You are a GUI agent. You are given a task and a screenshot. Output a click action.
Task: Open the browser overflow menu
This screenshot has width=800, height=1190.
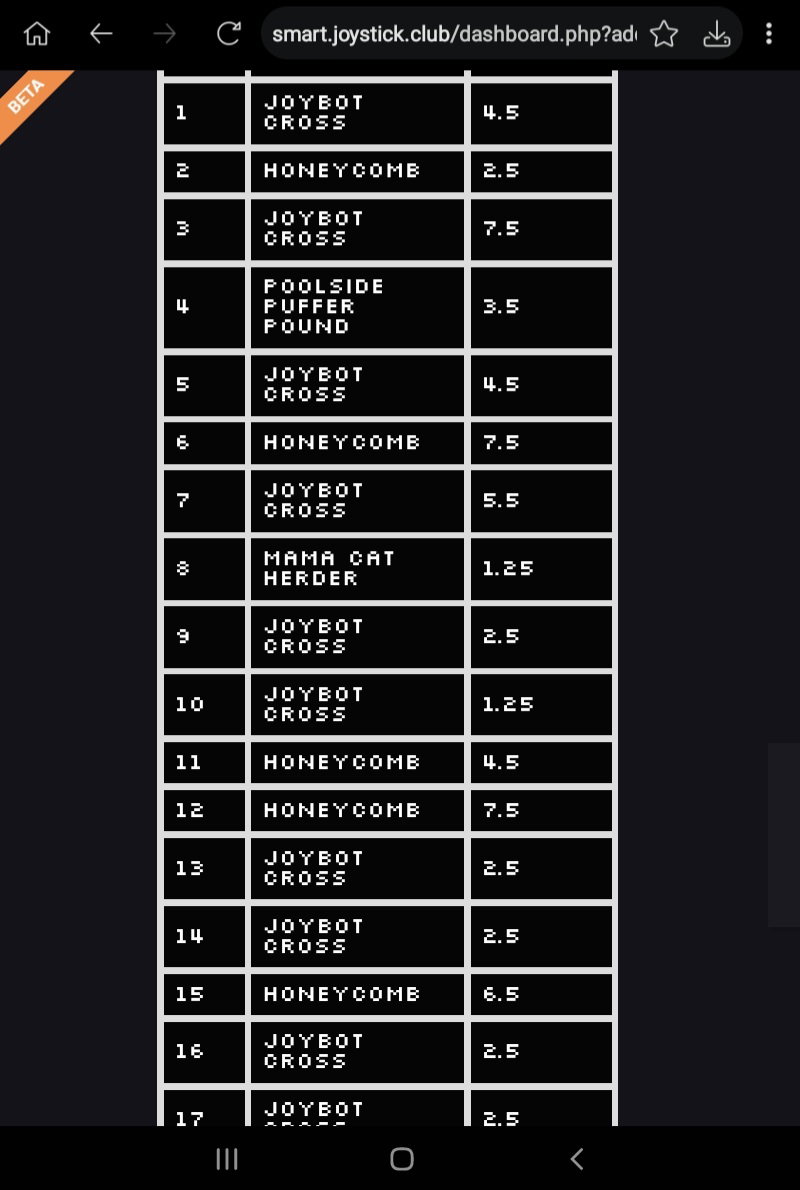tap(769, 33)
